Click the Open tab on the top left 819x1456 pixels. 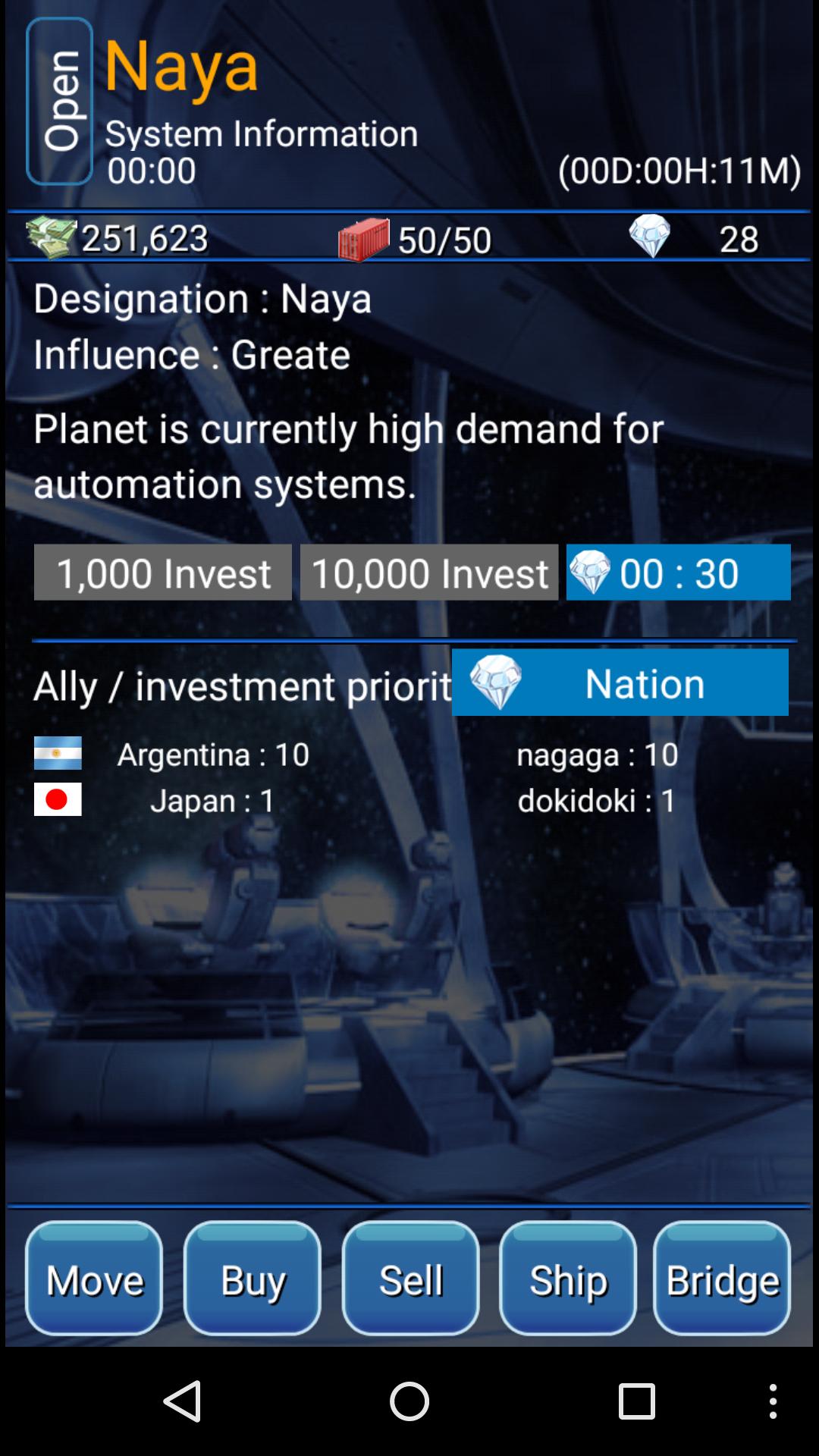59,97
